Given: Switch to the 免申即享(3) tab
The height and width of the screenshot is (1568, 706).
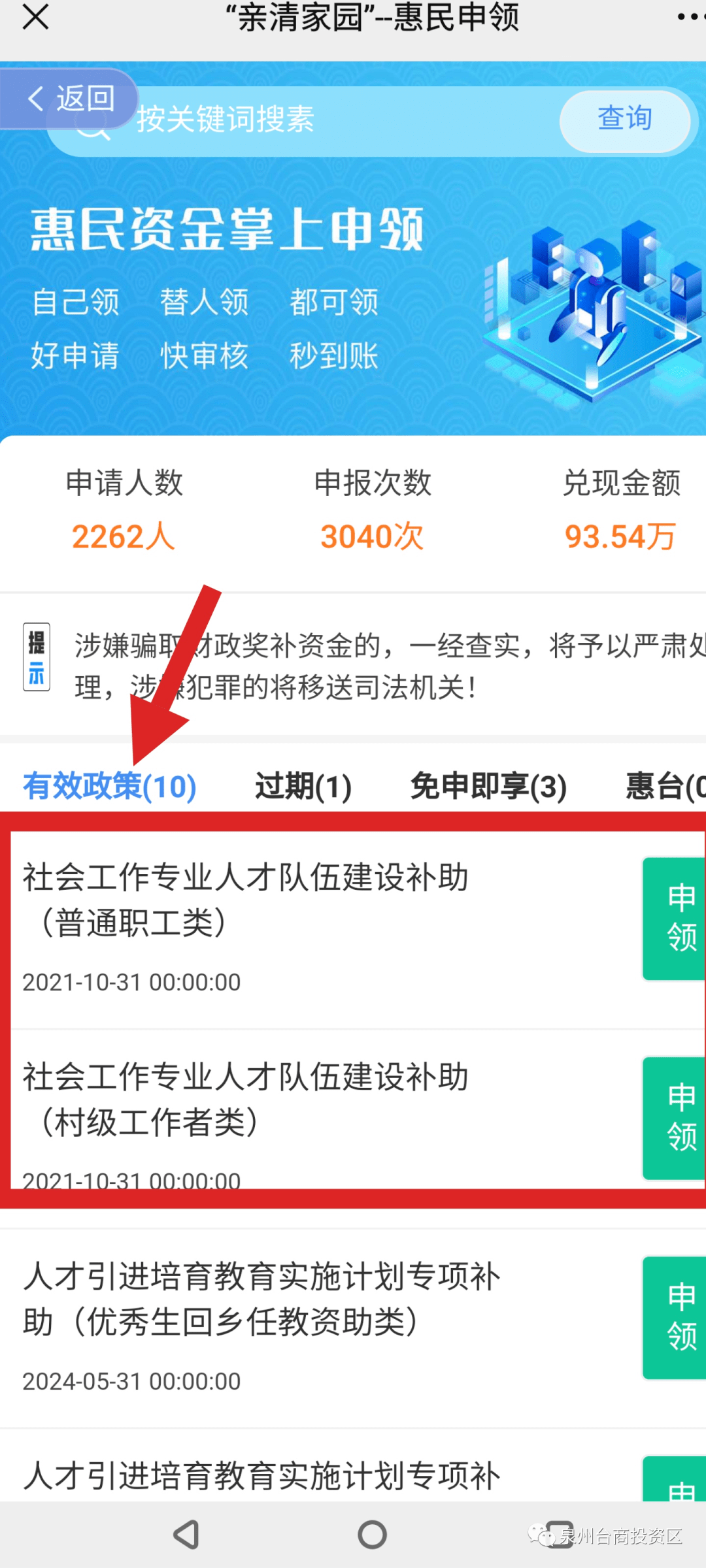Looking at the screenshot, I should [488, 786].
